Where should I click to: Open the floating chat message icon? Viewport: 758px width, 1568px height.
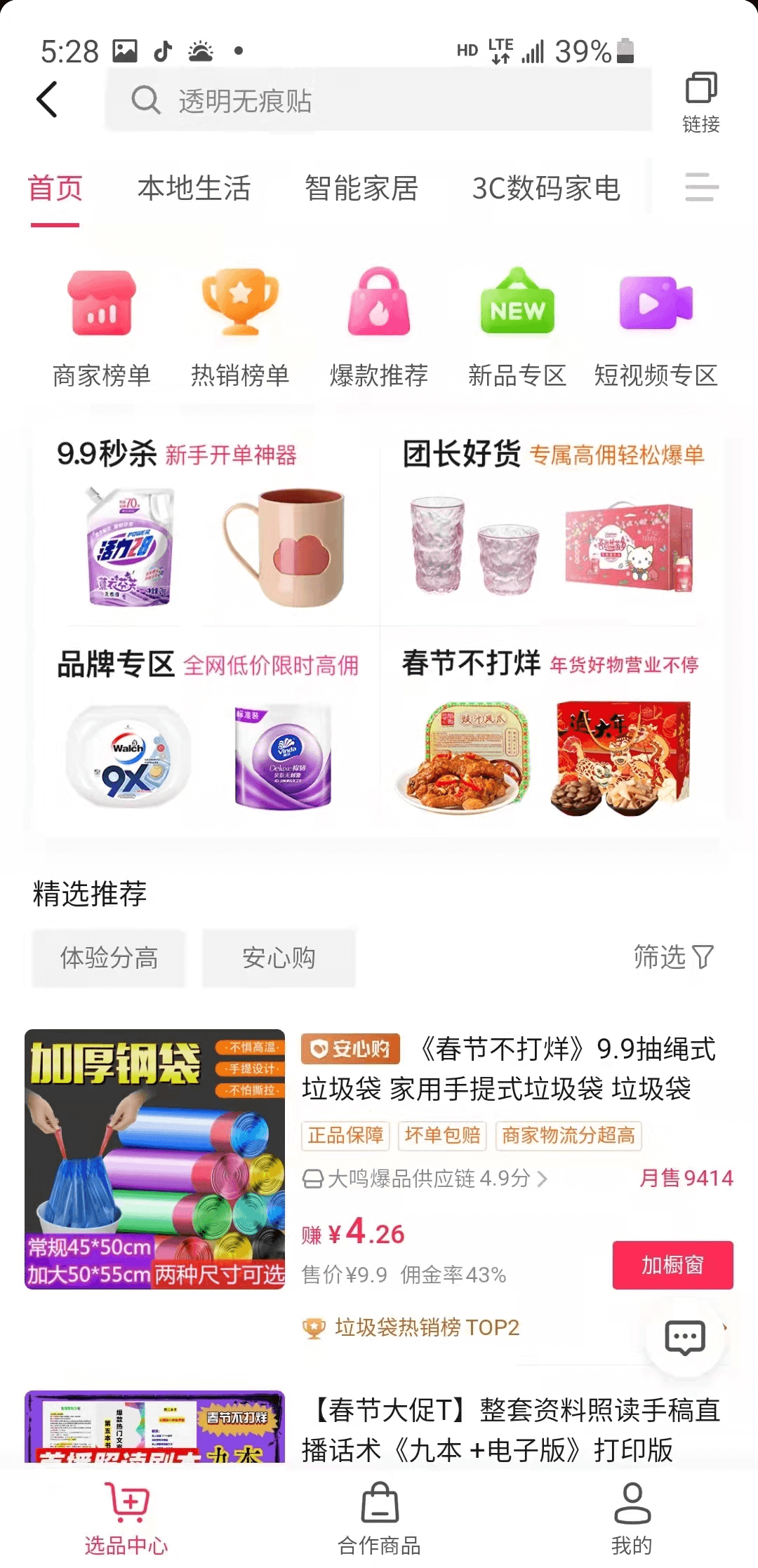coord(684,1338)
